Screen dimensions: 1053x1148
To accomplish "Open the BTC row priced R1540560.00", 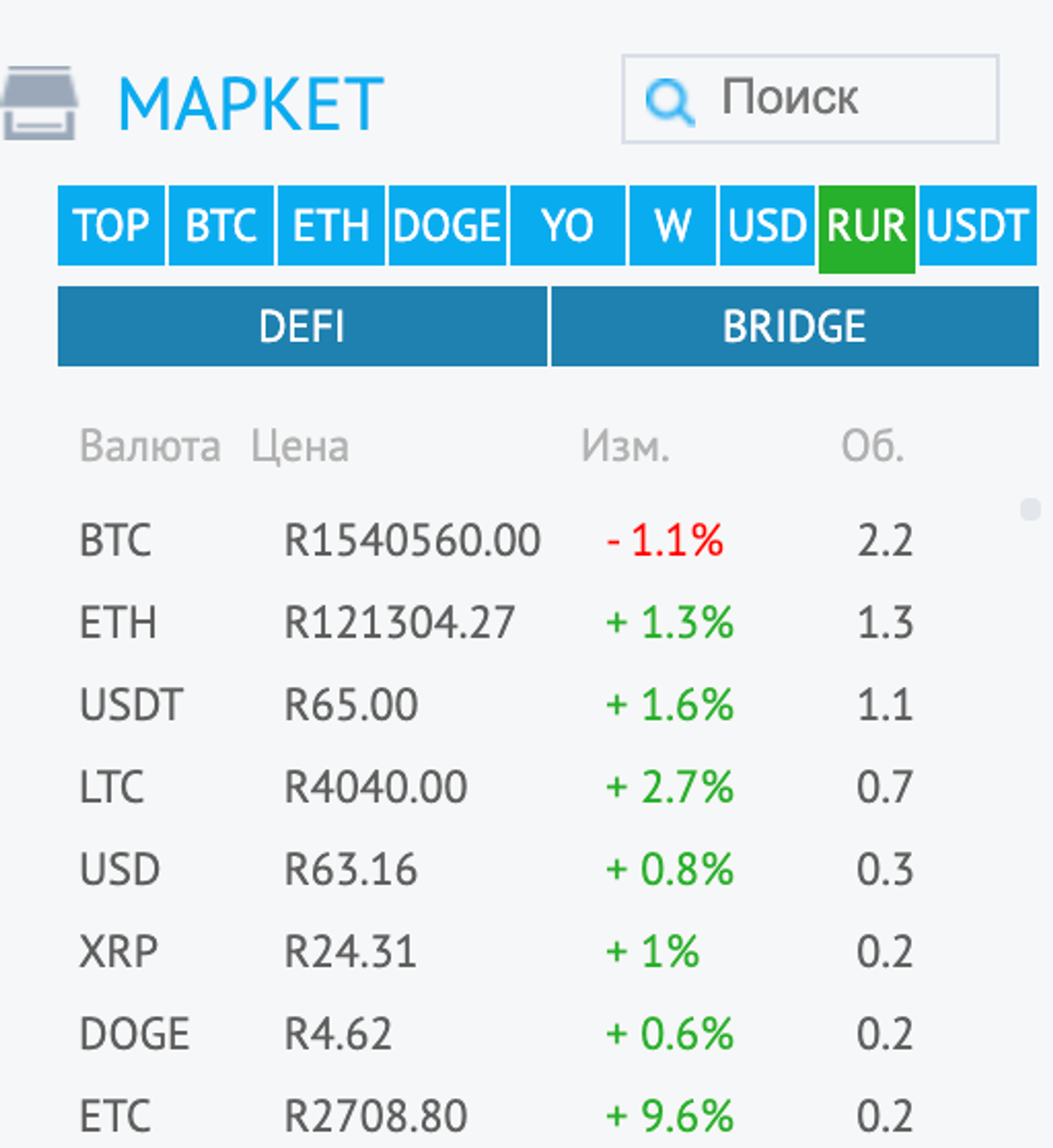I will [x=411, y=541].
